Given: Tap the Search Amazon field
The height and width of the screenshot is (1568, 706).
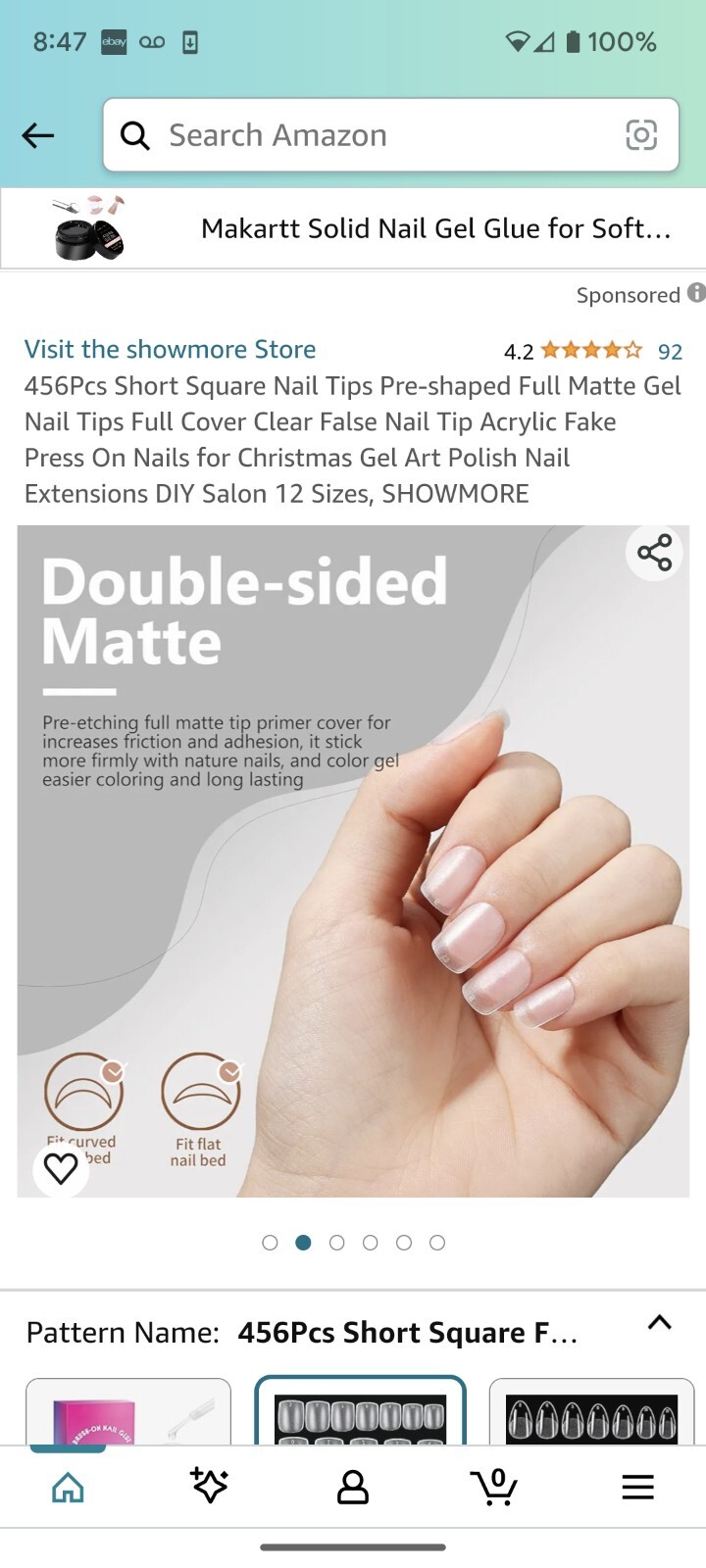Looking at the screenshot, I should point(390,135).
